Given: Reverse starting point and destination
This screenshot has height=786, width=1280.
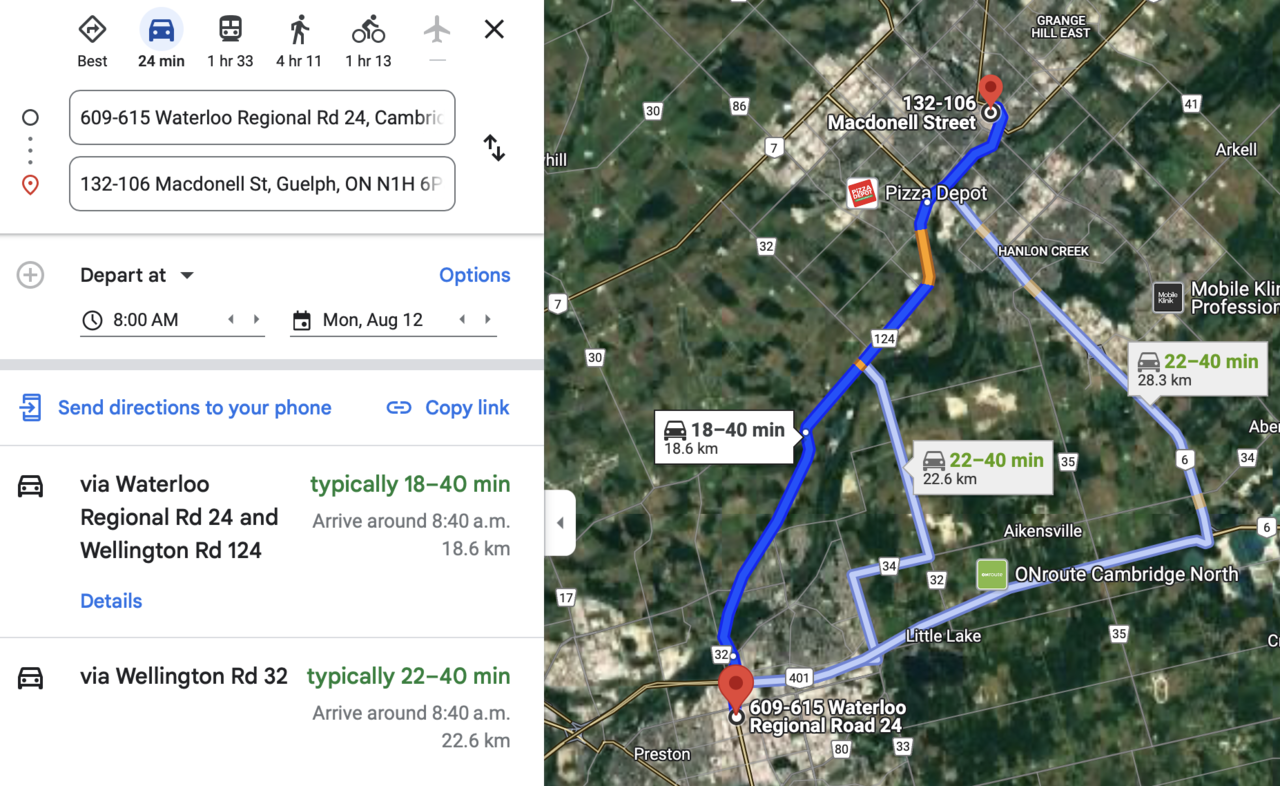Looking at the screenshot, I should [494, 148].
